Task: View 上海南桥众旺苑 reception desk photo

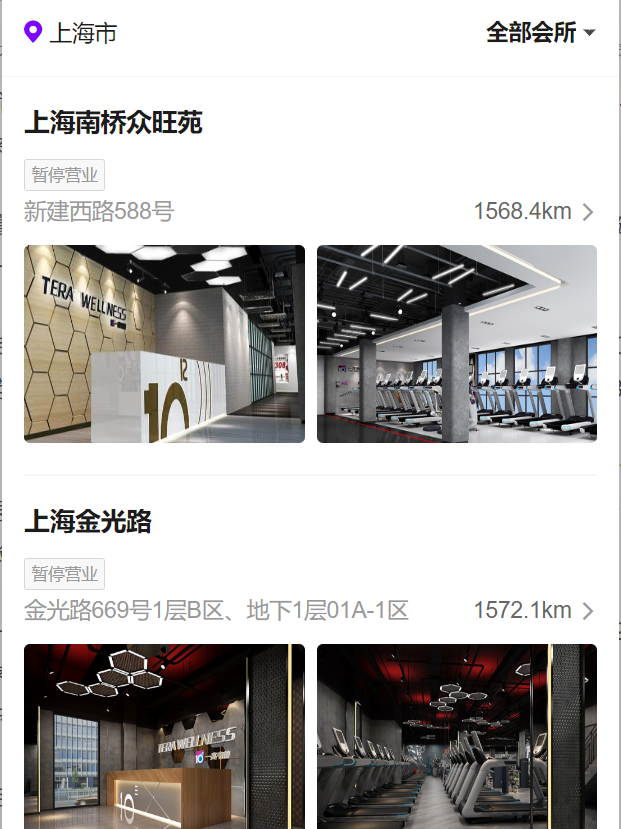Action: [164, 343]
